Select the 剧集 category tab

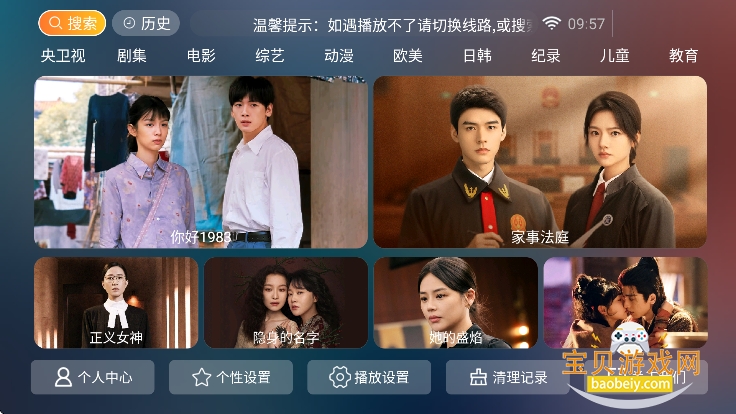[132, 56]
